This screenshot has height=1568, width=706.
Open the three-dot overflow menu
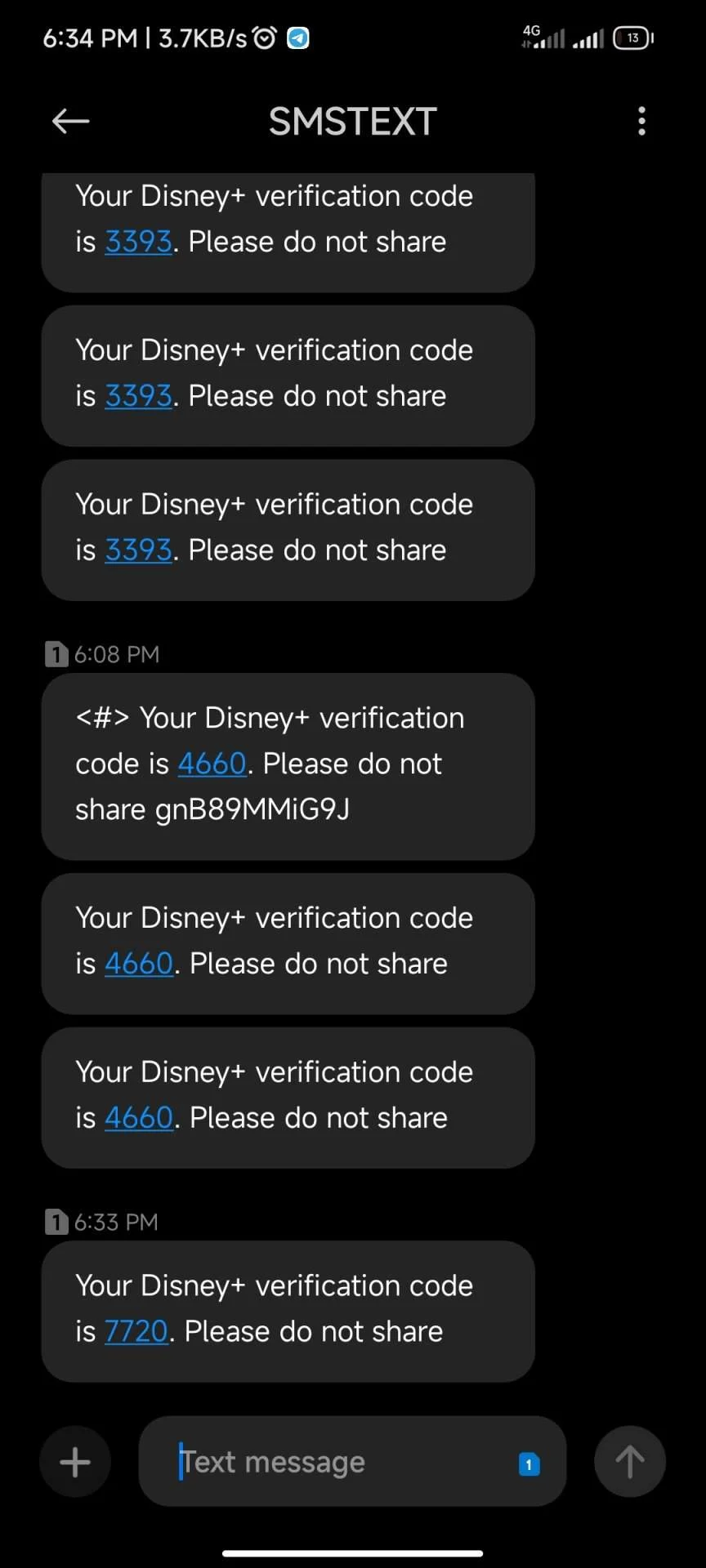click(641, 121)
